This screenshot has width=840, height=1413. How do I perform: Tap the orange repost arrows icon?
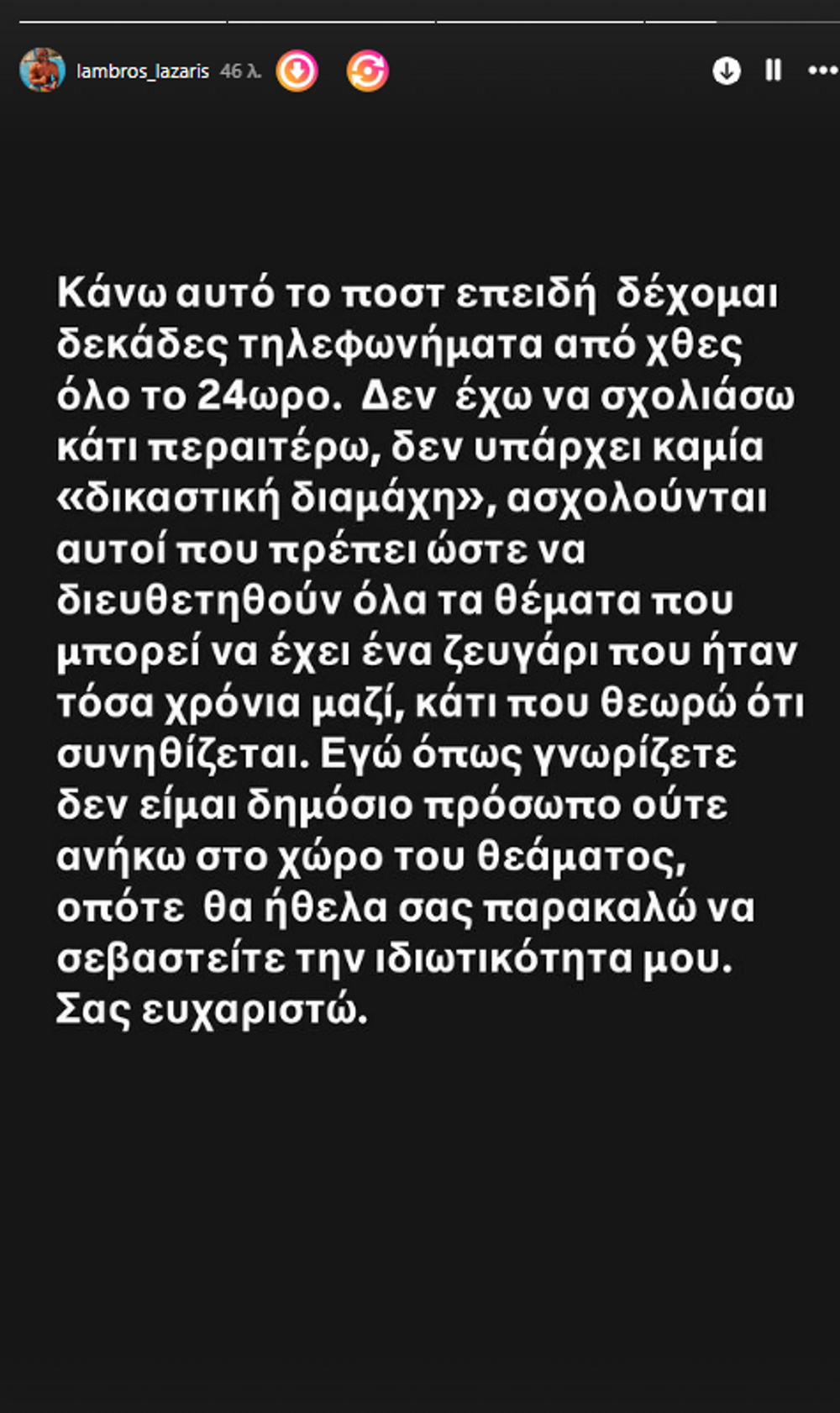click(368, 71)
